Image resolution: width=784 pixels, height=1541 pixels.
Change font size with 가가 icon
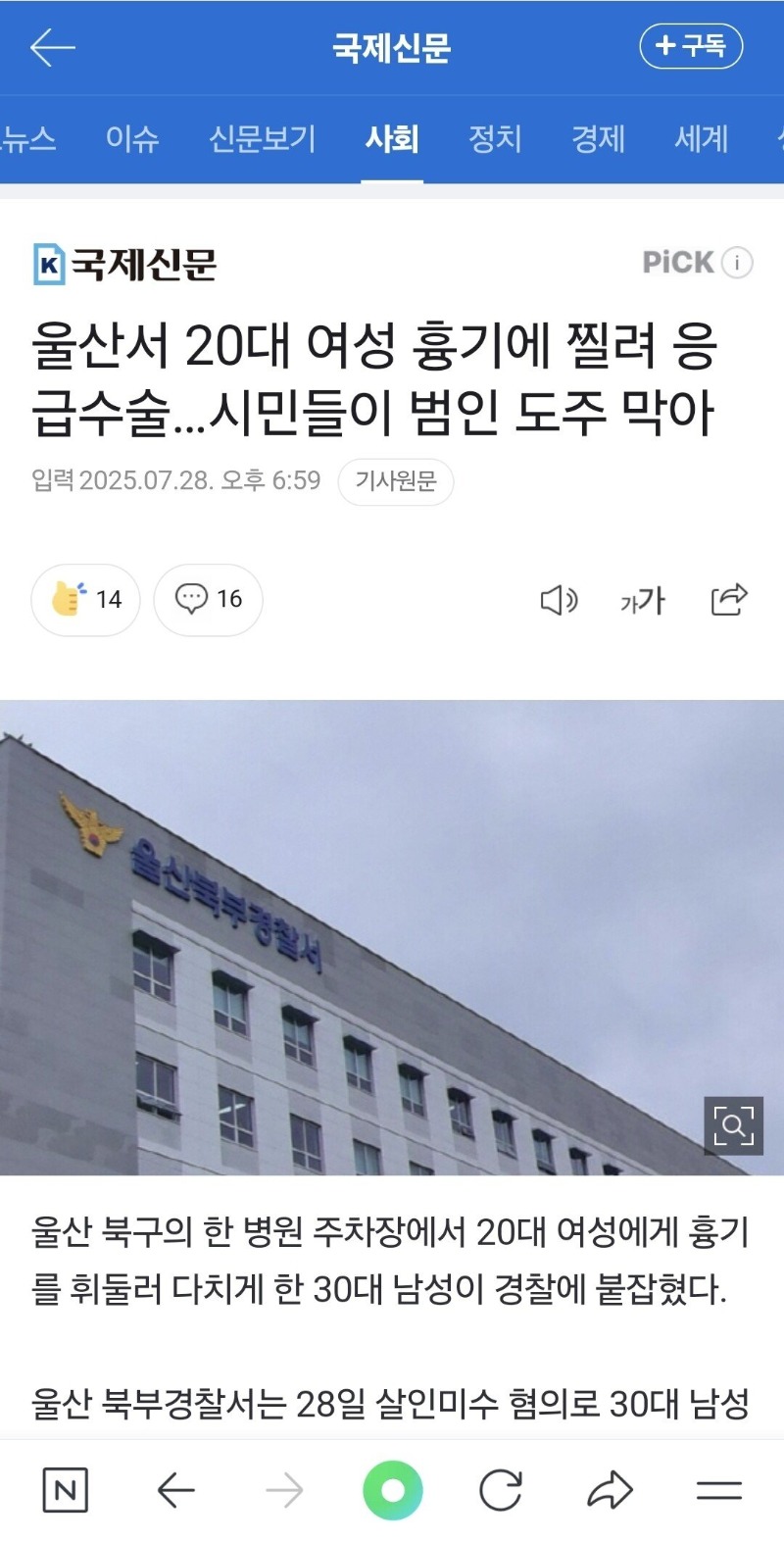coord(643,600)
